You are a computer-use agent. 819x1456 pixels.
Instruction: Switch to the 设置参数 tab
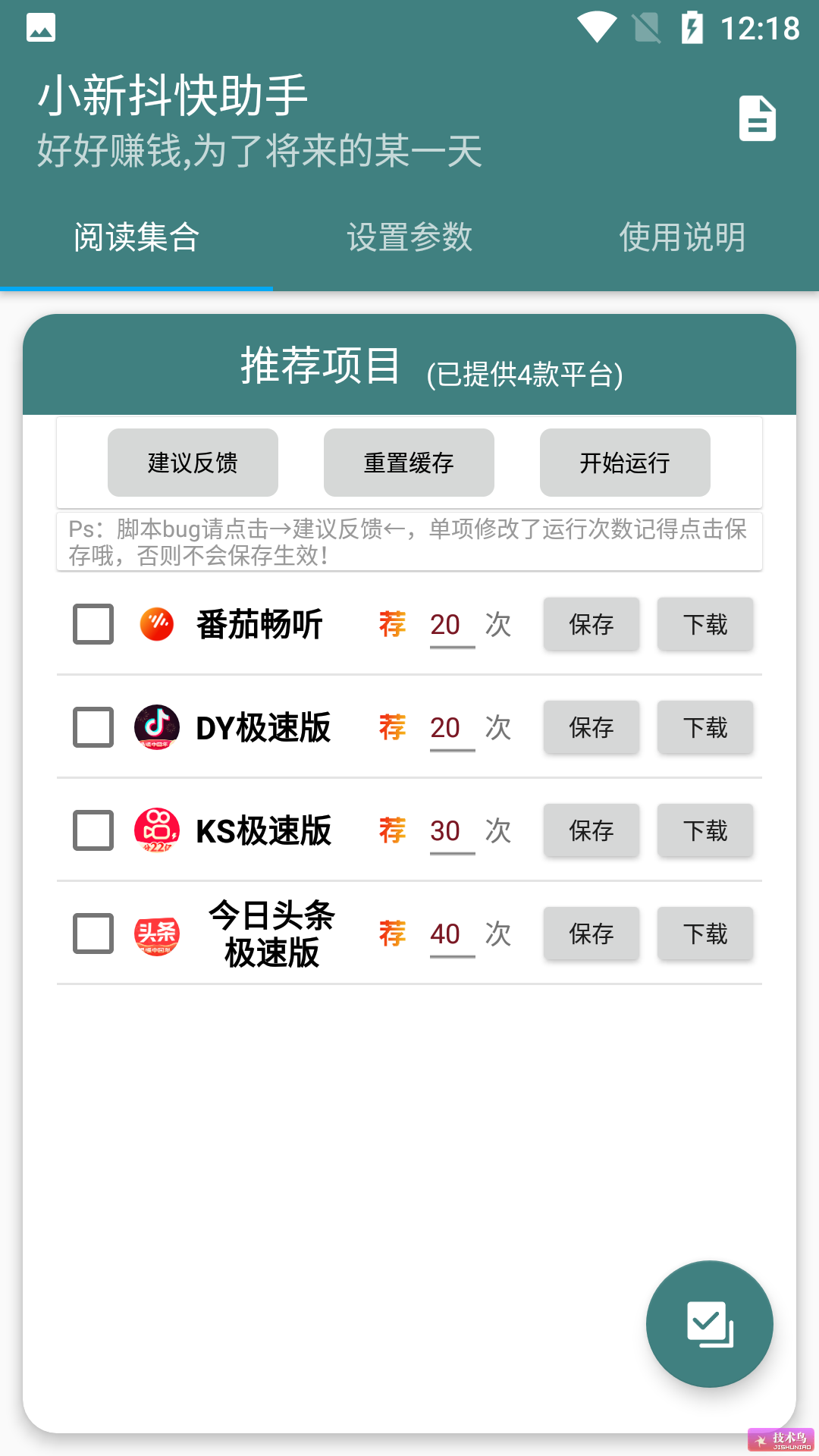[409, 237]
